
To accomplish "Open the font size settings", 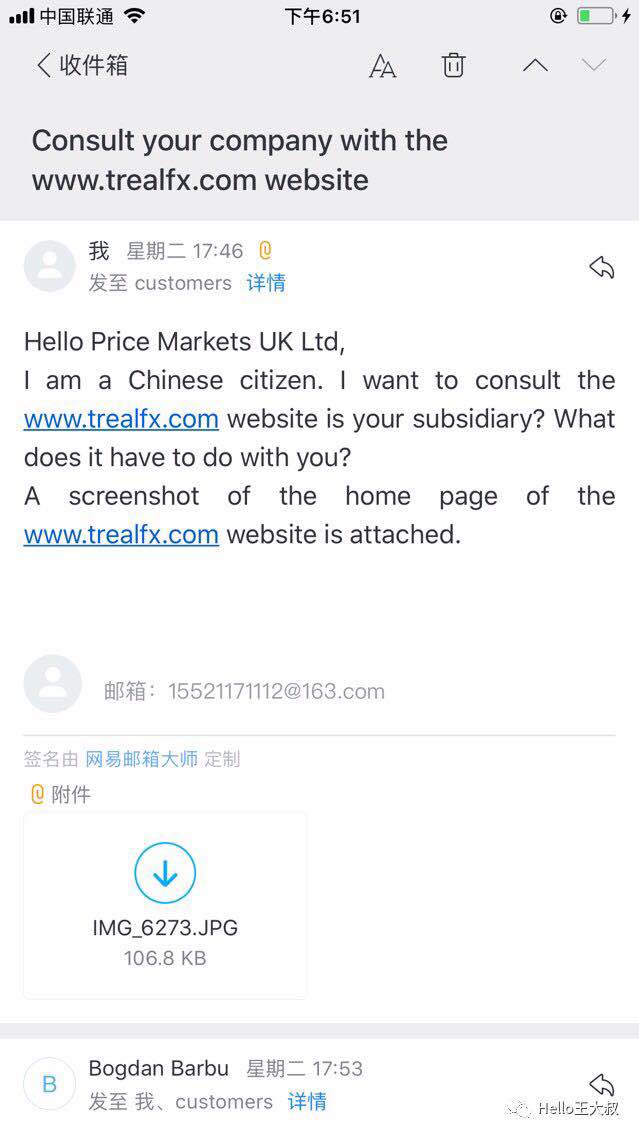I will click(x=382, y=66).
